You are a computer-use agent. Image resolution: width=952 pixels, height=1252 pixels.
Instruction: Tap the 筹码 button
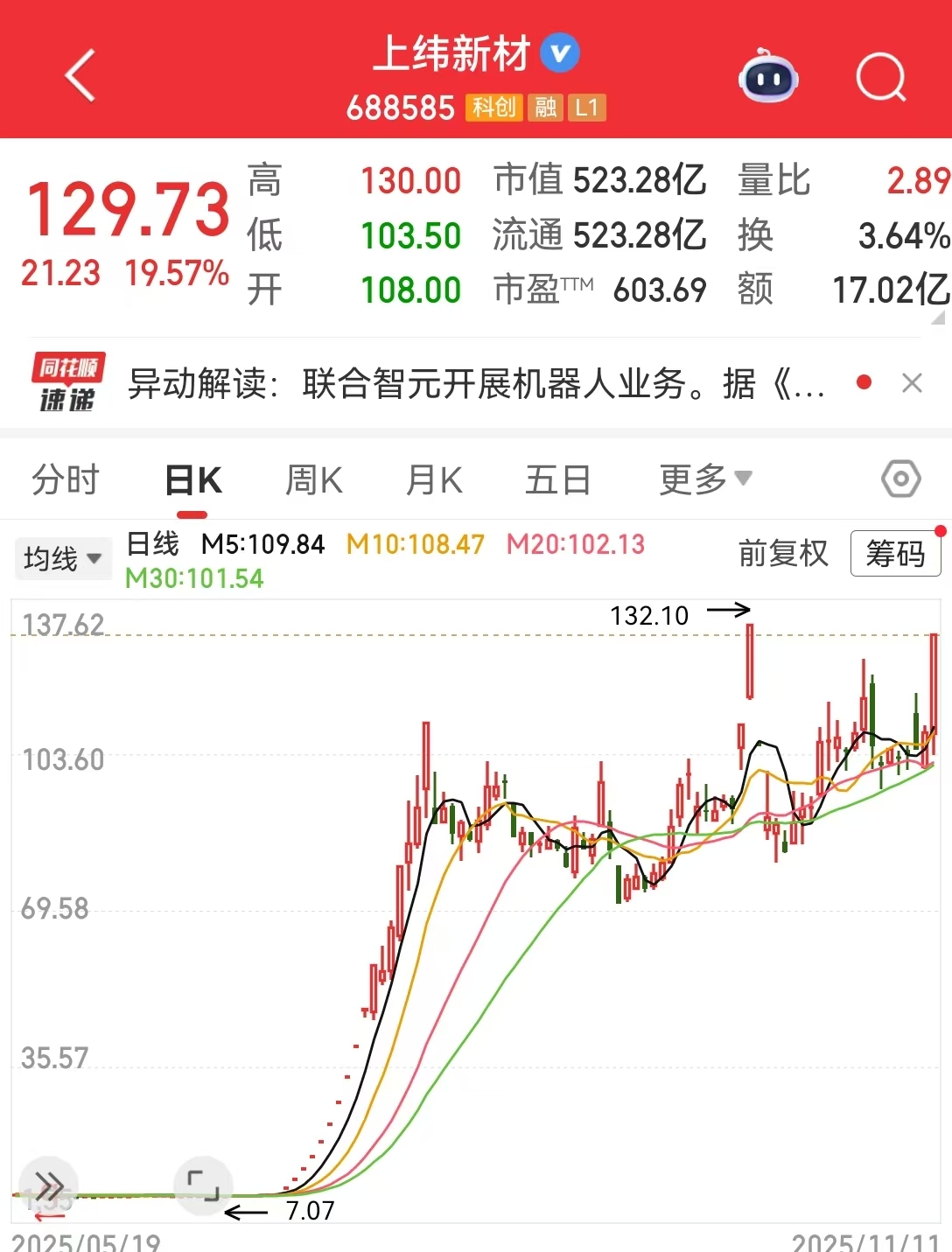[895, 554]
